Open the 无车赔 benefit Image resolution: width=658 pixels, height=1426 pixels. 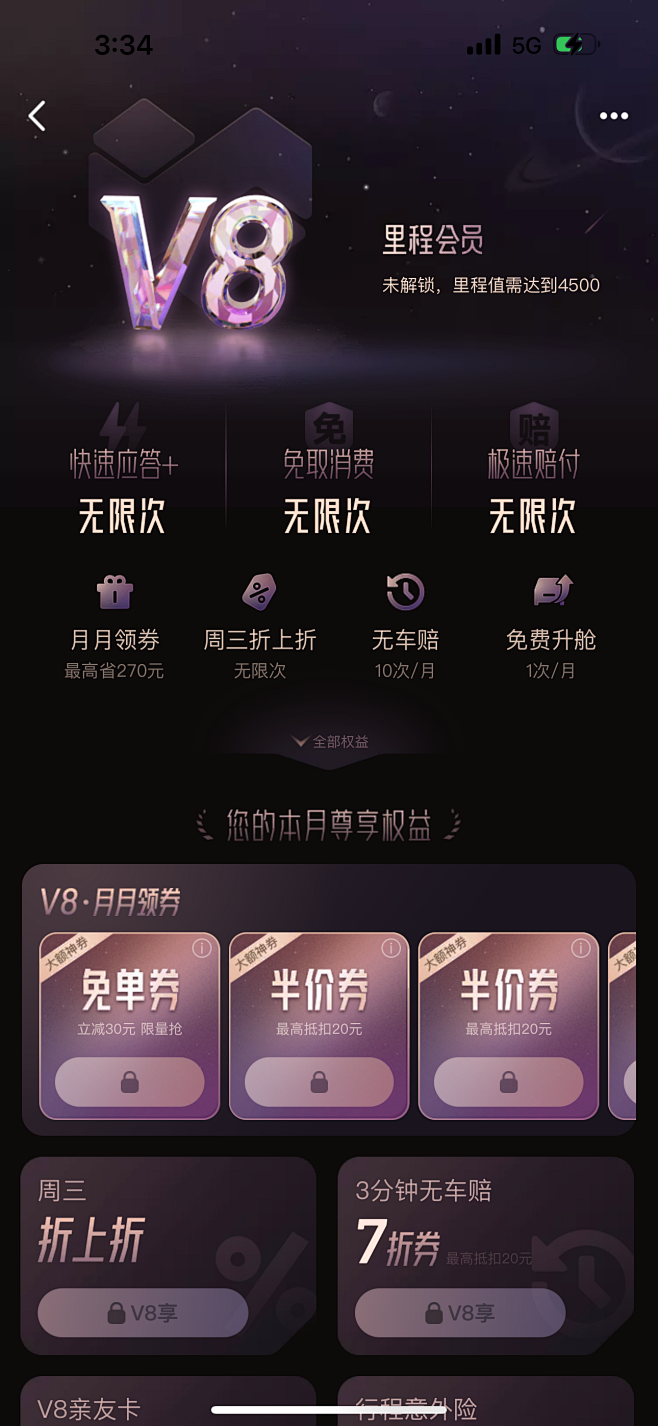[405, 627]
